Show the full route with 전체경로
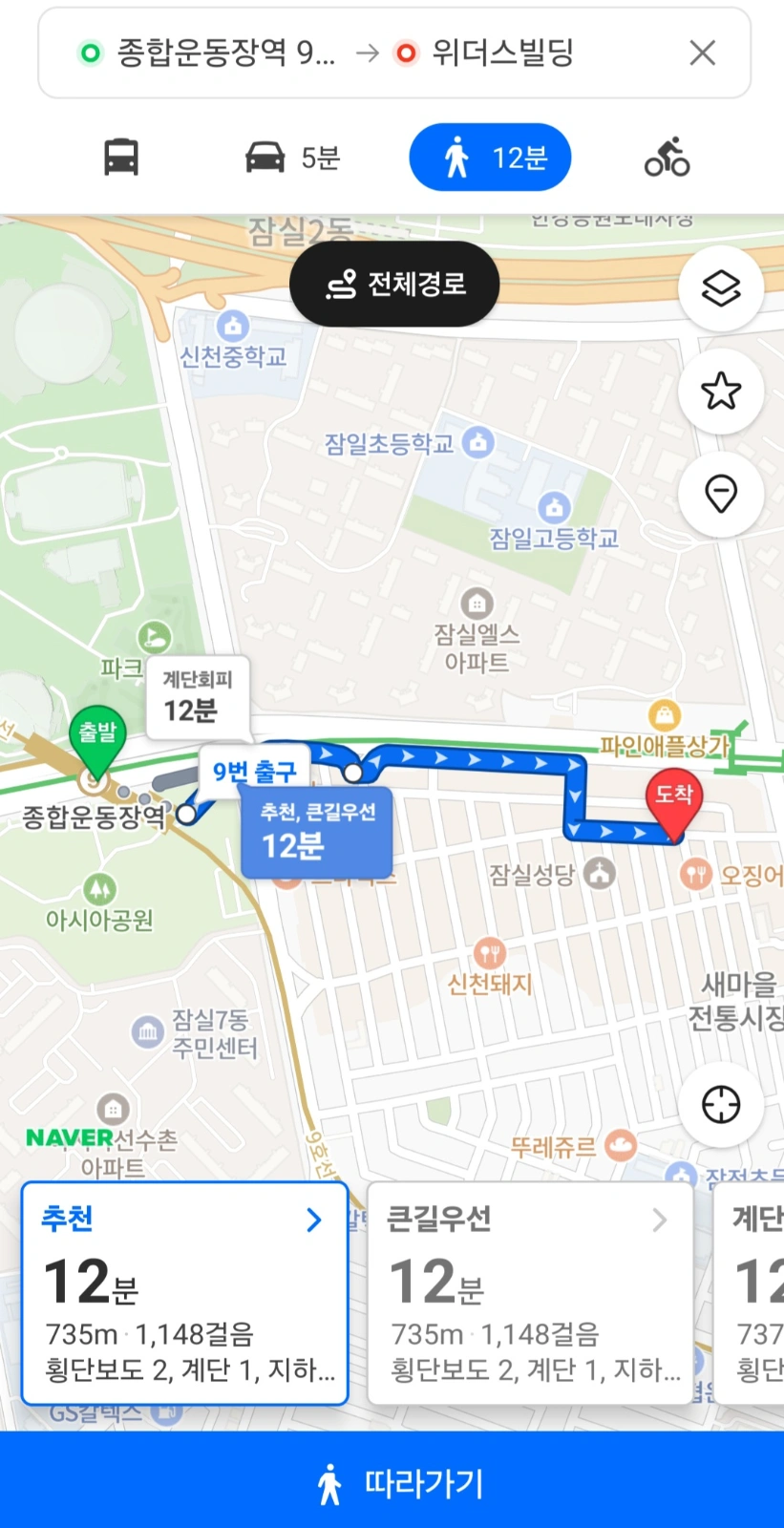Viewport: 784px width, 1528px height. click(x=394, y=285)
